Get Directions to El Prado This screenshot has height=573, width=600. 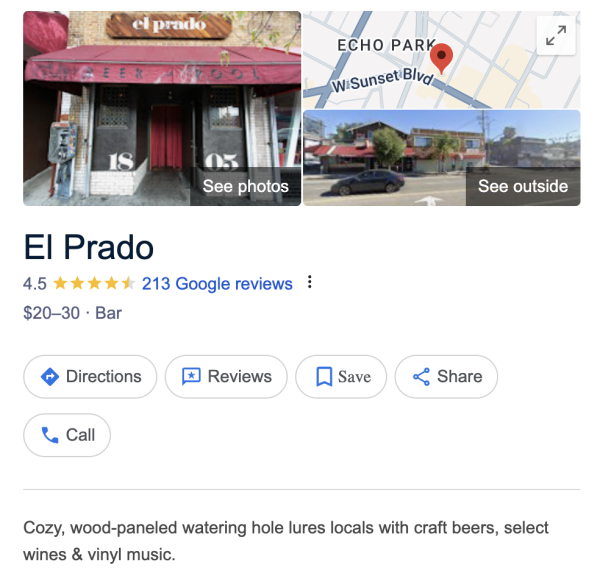90,377
